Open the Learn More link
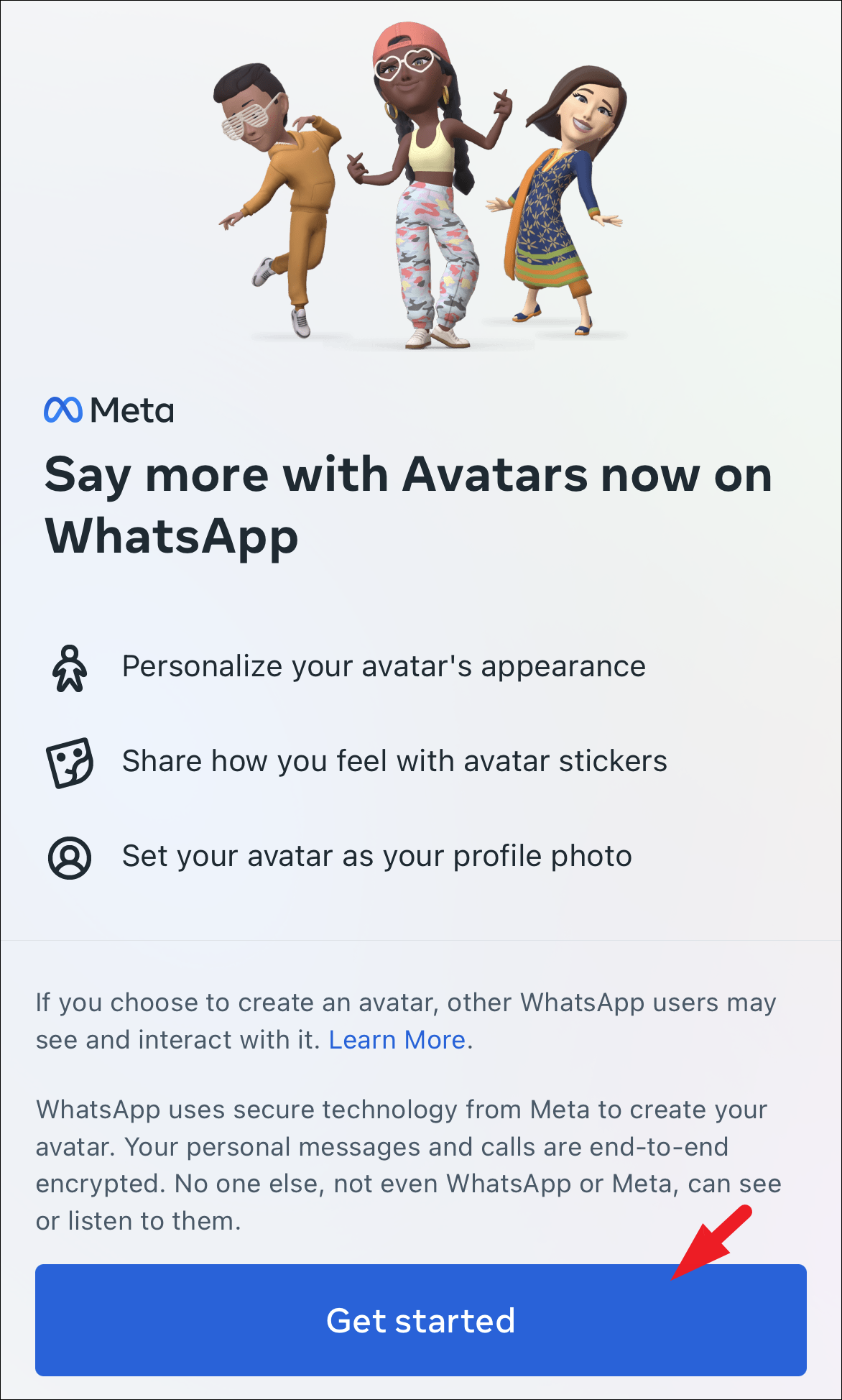842x1400 pixels. click(397, 1040)
